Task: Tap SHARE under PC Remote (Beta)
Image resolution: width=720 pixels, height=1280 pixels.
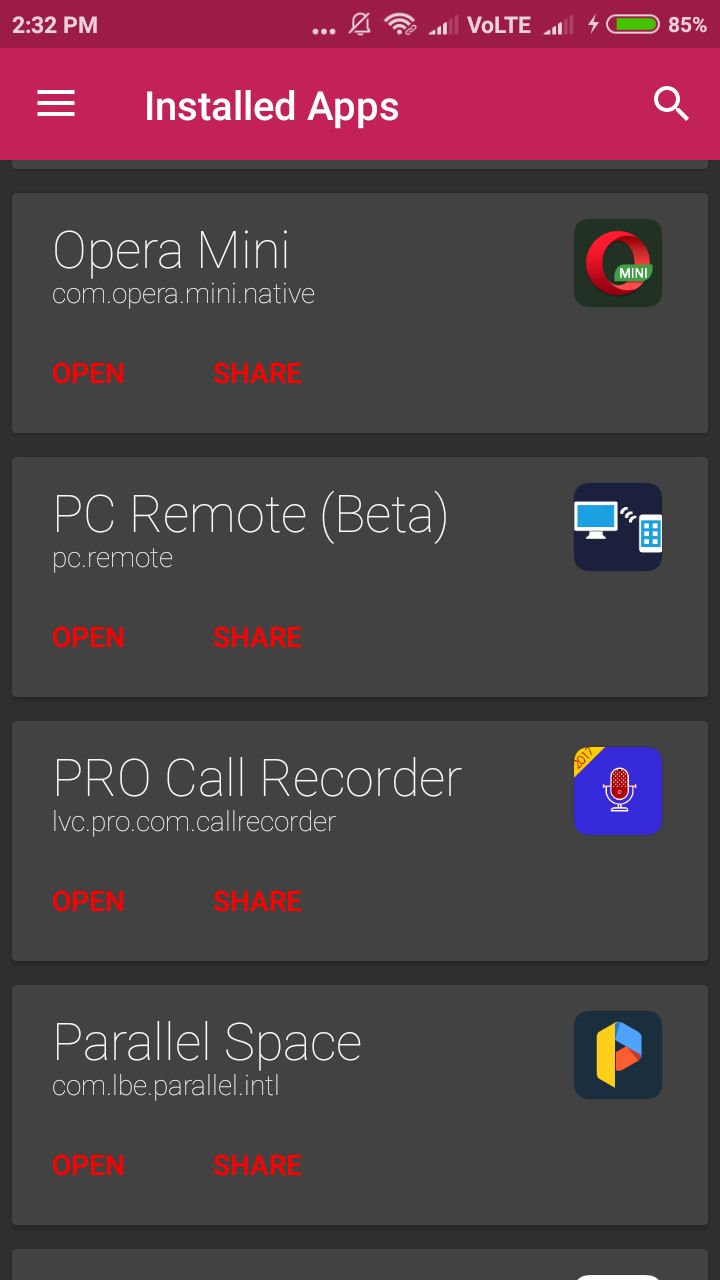Action: point(257,637)
